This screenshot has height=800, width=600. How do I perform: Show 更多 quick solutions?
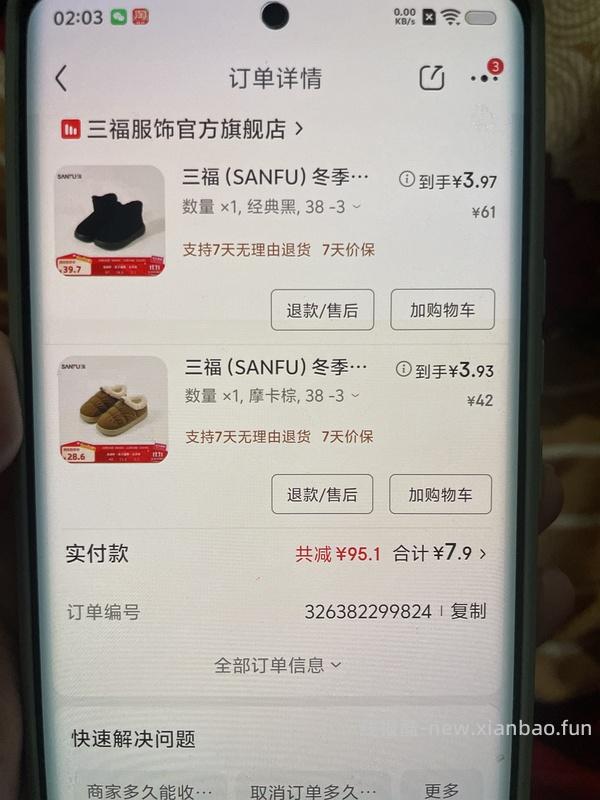click(441, 790)
